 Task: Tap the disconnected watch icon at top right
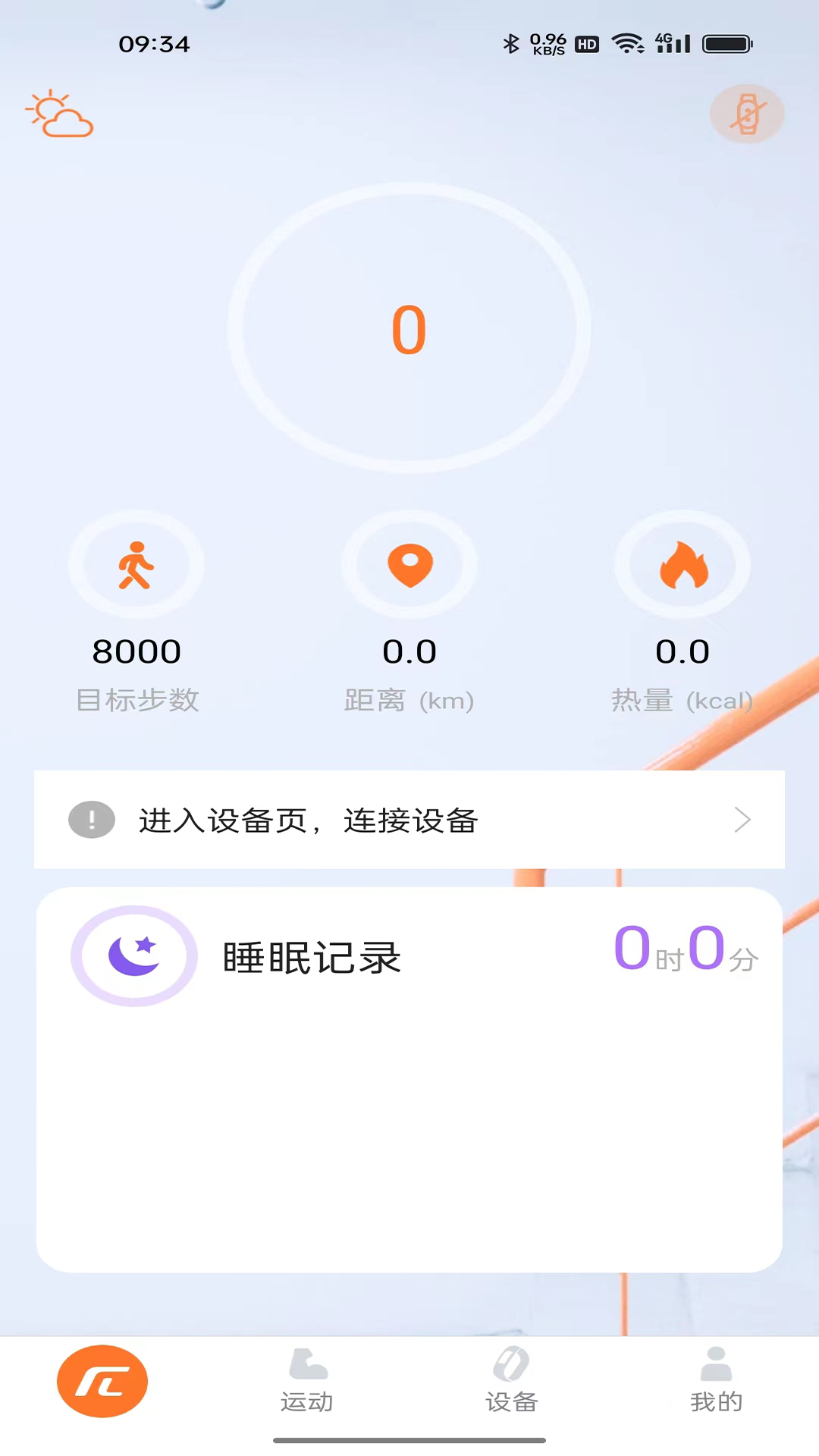pos(747,114)
